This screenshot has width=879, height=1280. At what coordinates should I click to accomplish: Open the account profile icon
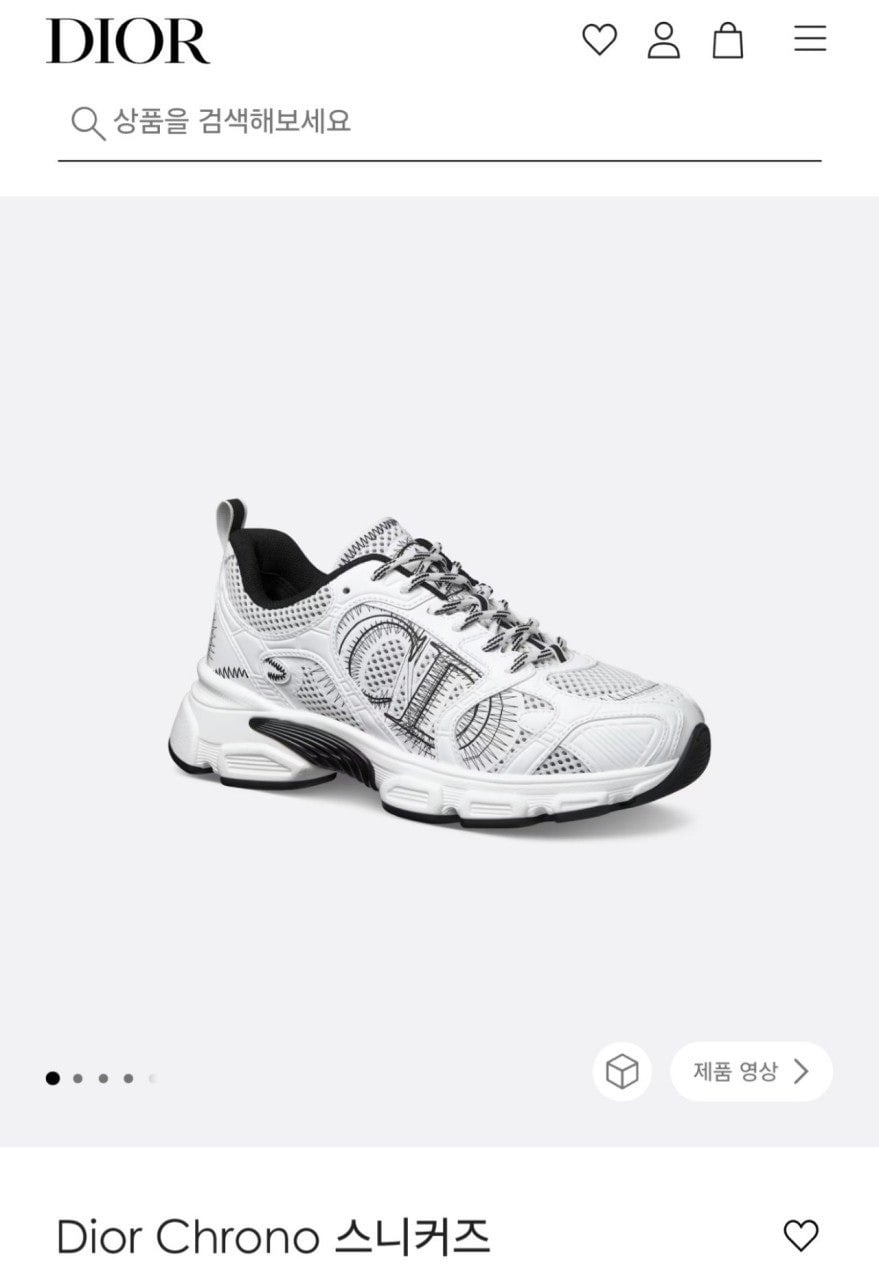pyautogui.click(x=663, y=40)
